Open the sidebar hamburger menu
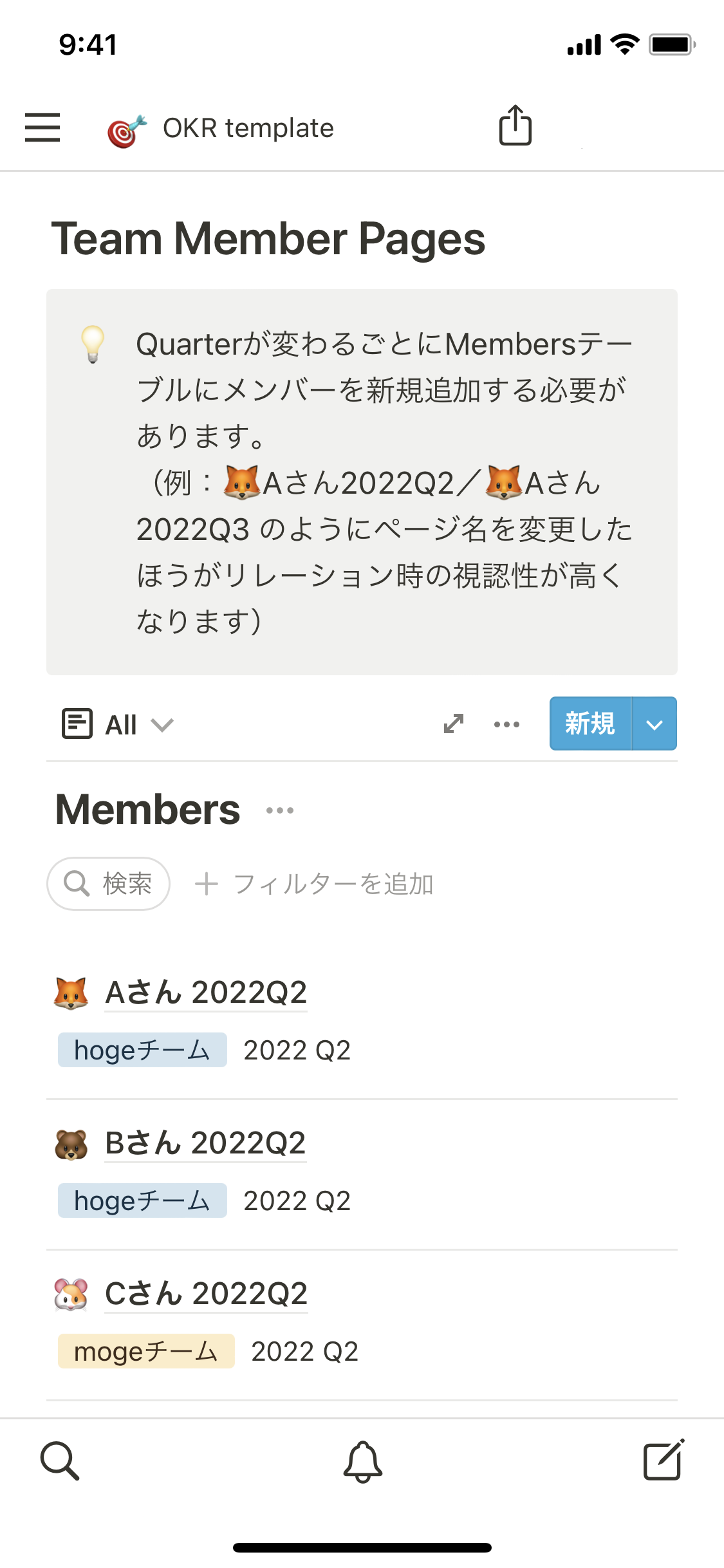This screenshot has height=1568, width=724. (x=42, y=127)
